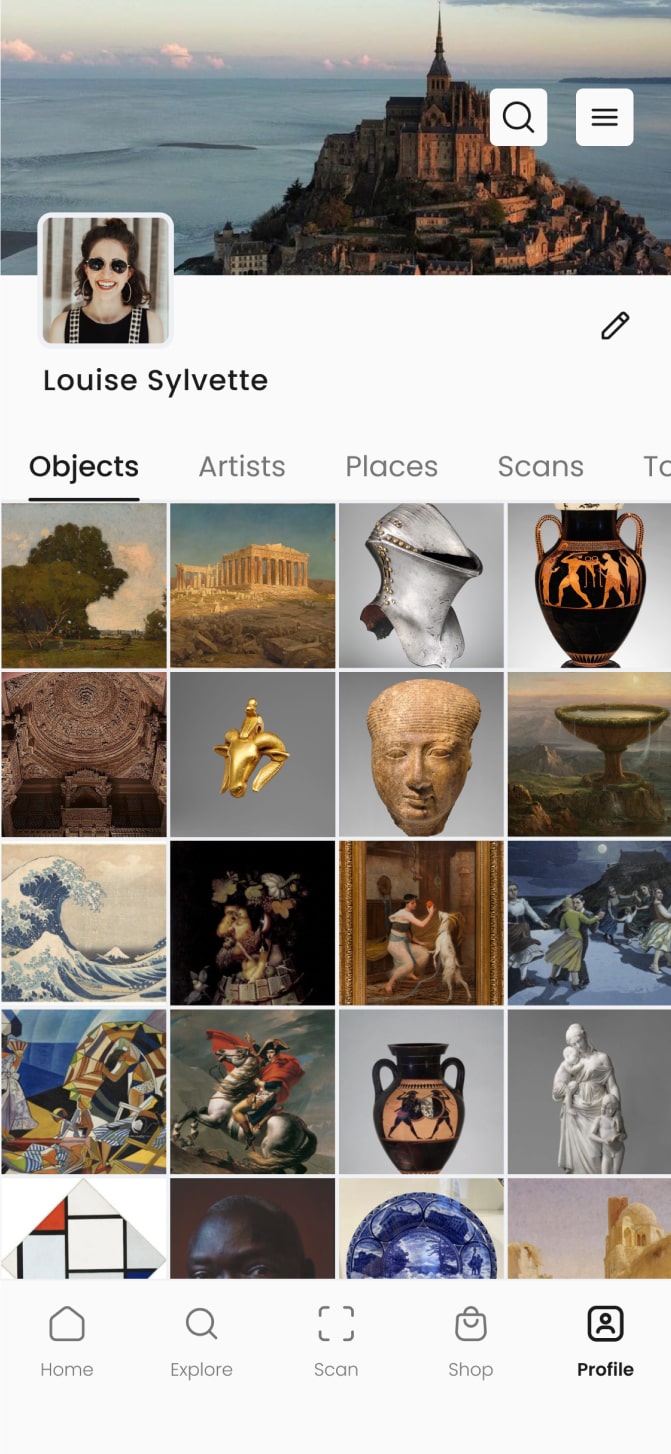Open the Explore tab
Viewport: 671px width, 1454px height.
coord(201,1342)
